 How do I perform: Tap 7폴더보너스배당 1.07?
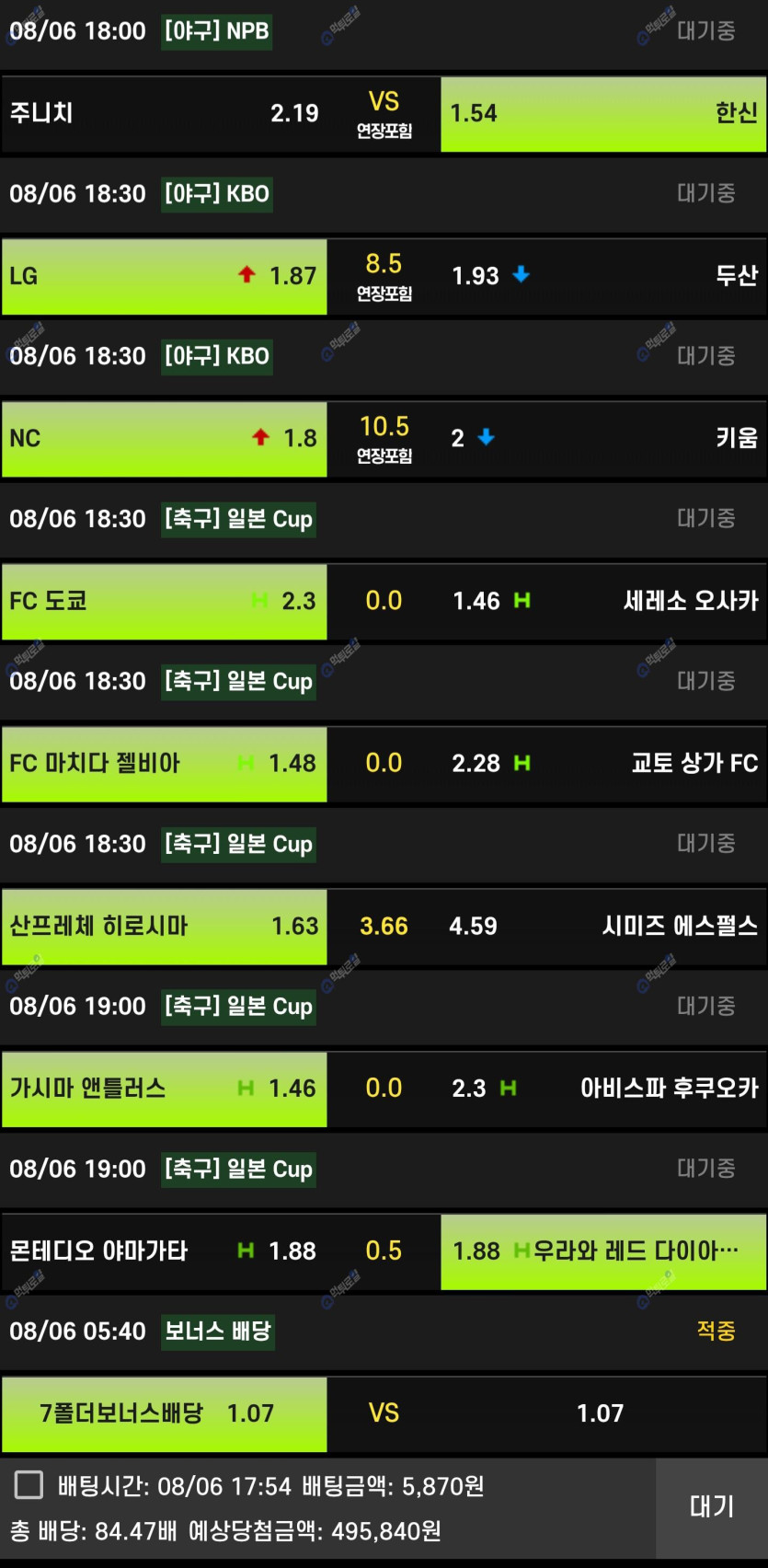coord(165,1414)
